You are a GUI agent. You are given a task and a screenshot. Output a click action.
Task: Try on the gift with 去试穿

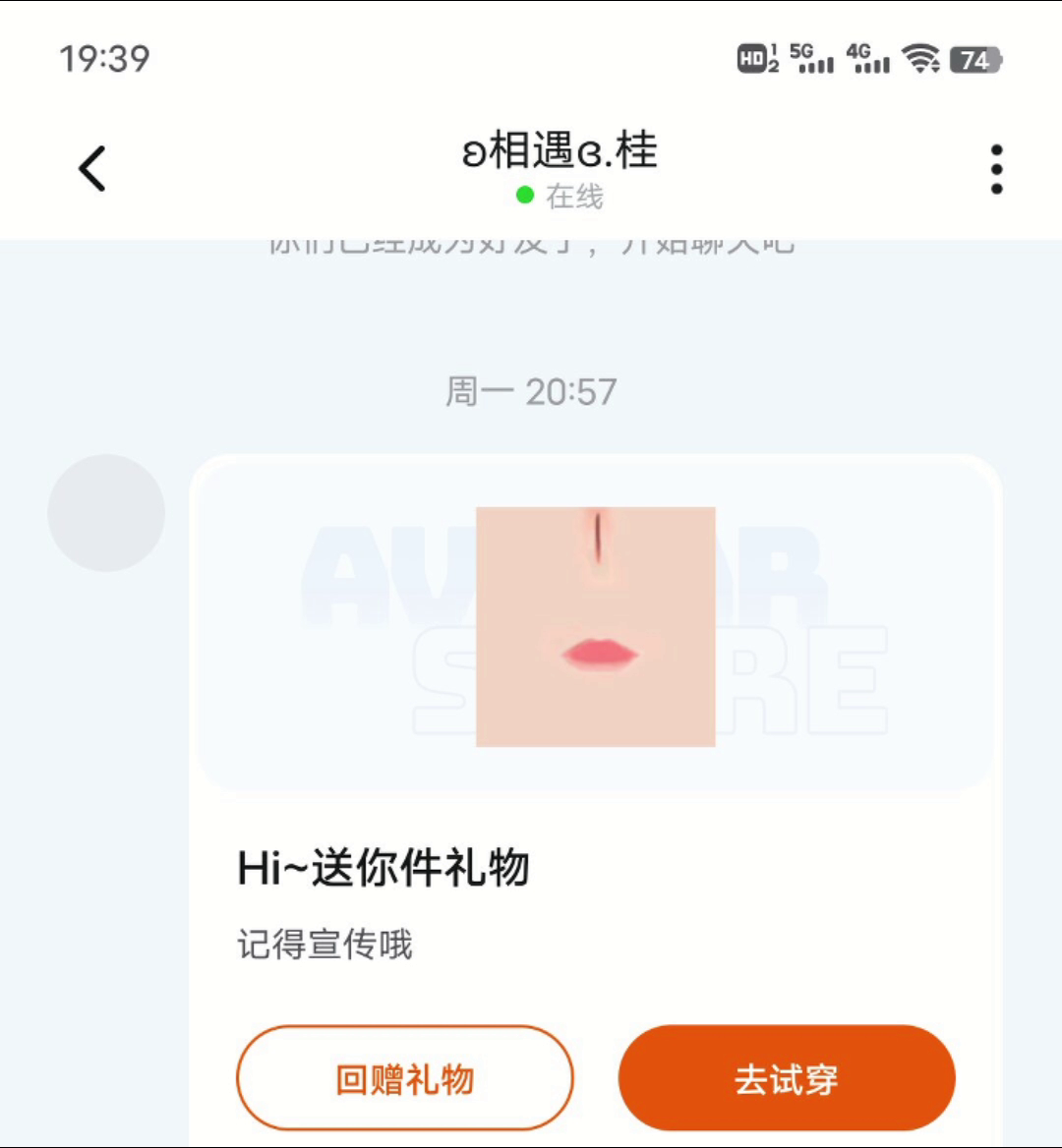click(786, 1078)
